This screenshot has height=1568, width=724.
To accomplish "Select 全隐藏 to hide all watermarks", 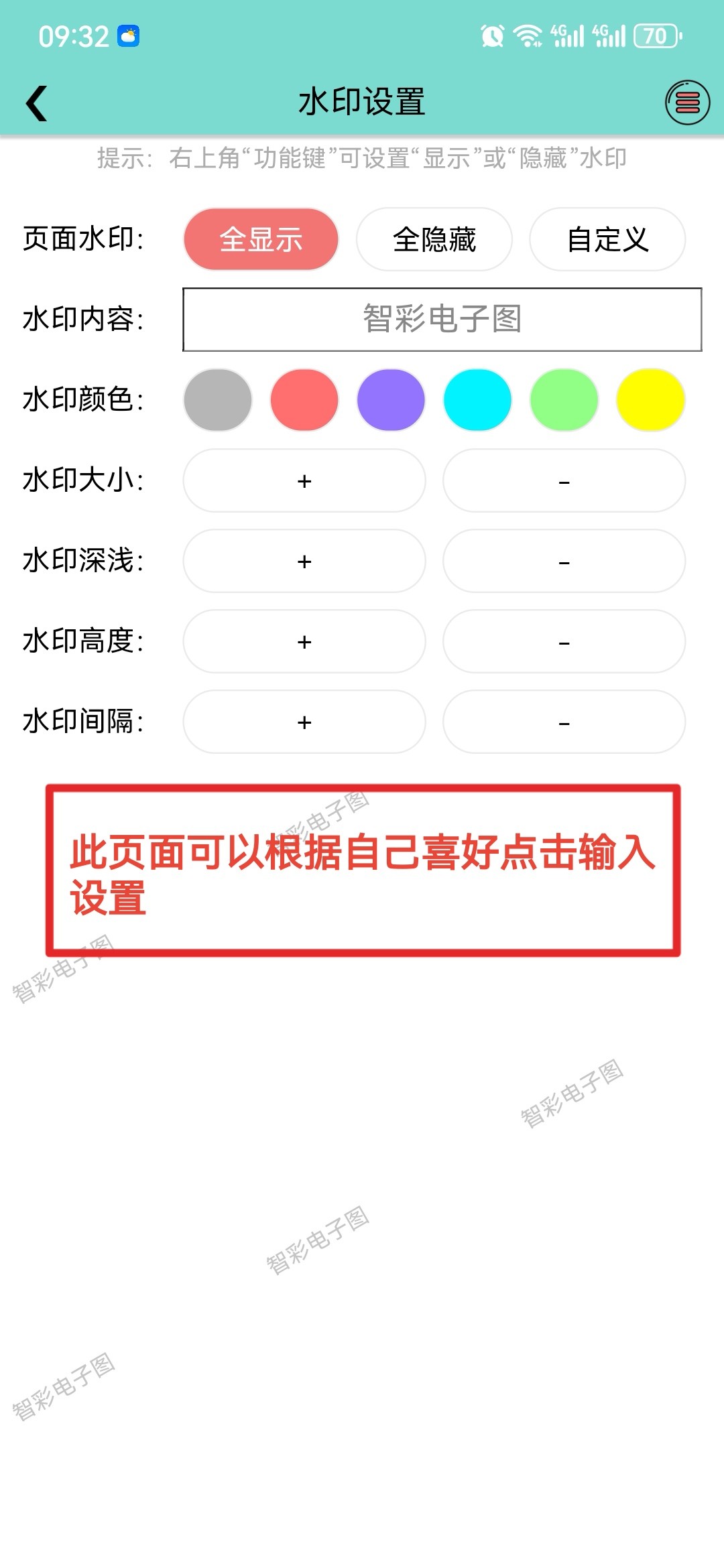I will 434,239.
